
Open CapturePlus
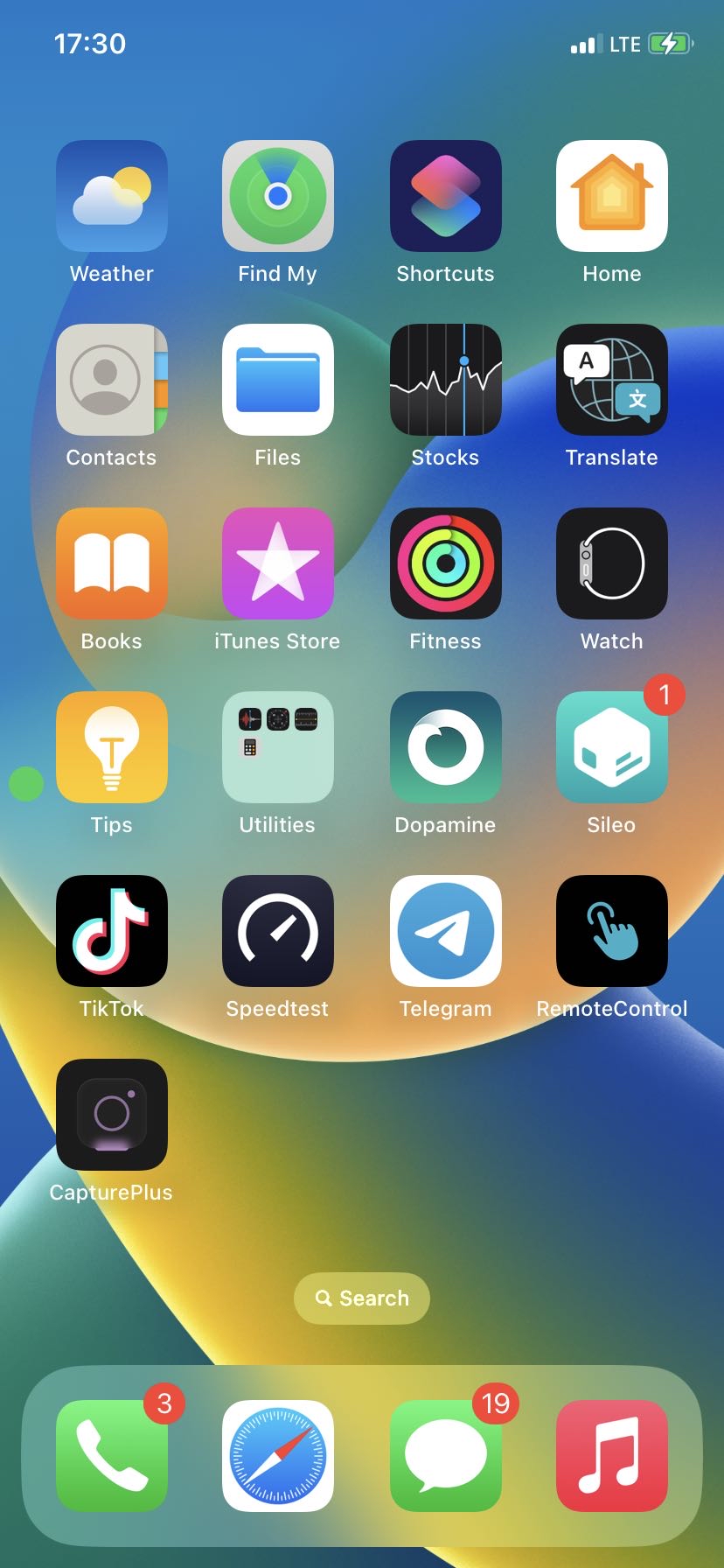click(112, 1115)
